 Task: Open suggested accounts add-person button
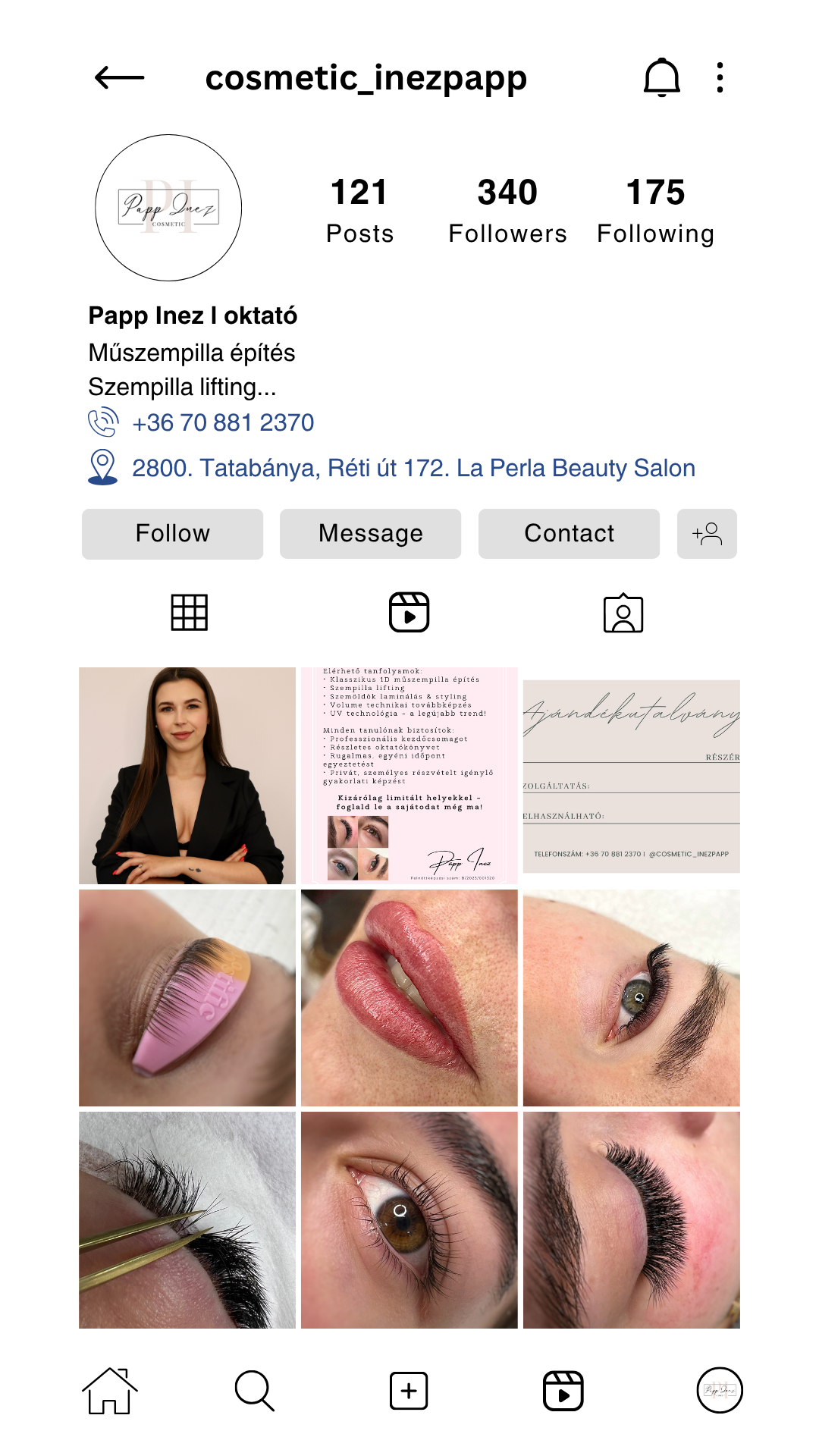(707, 534)
